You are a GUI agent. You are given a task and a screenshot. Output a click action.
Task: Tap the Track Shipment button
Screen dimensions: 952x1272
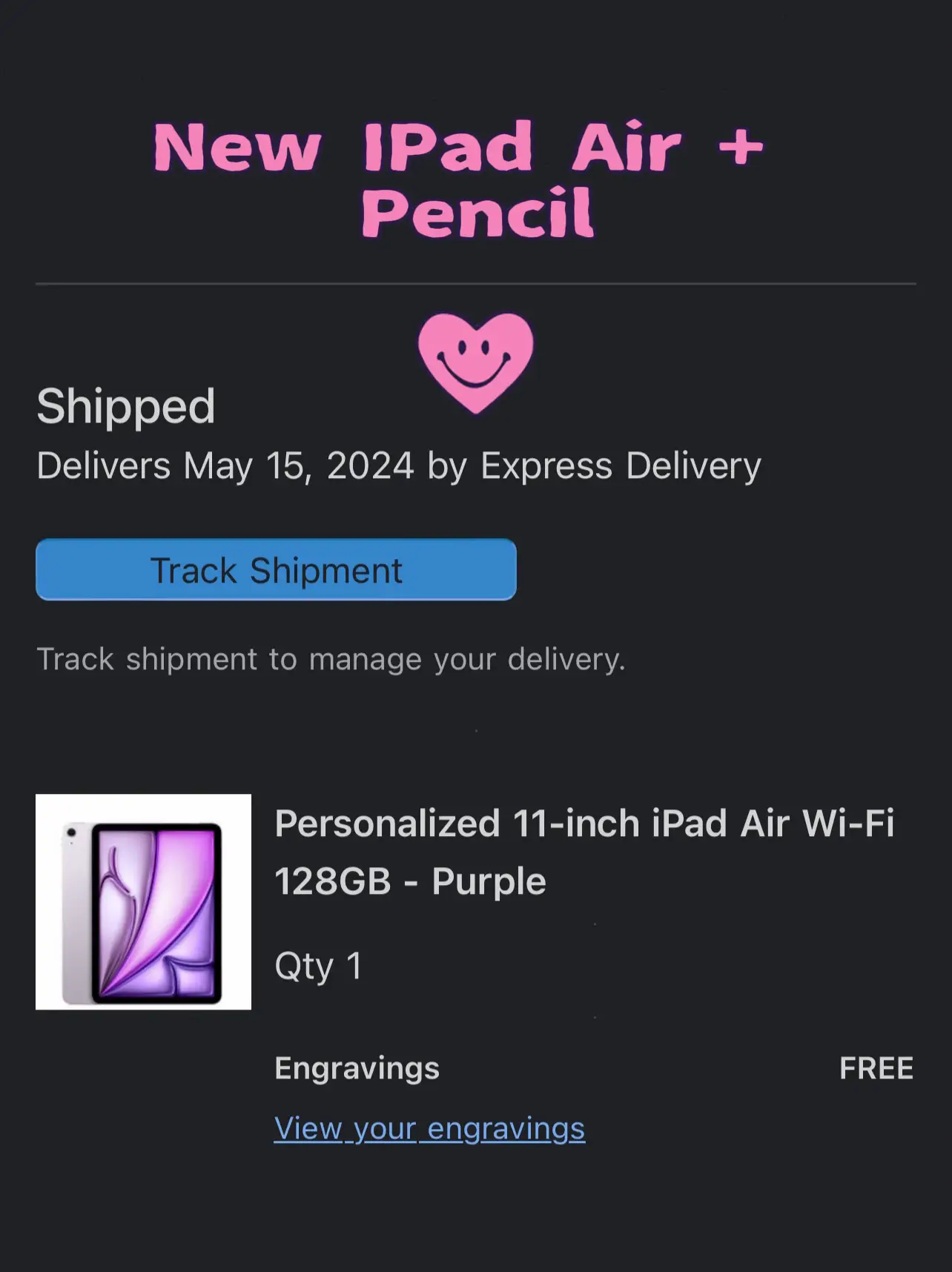click(x=276, y=569)
